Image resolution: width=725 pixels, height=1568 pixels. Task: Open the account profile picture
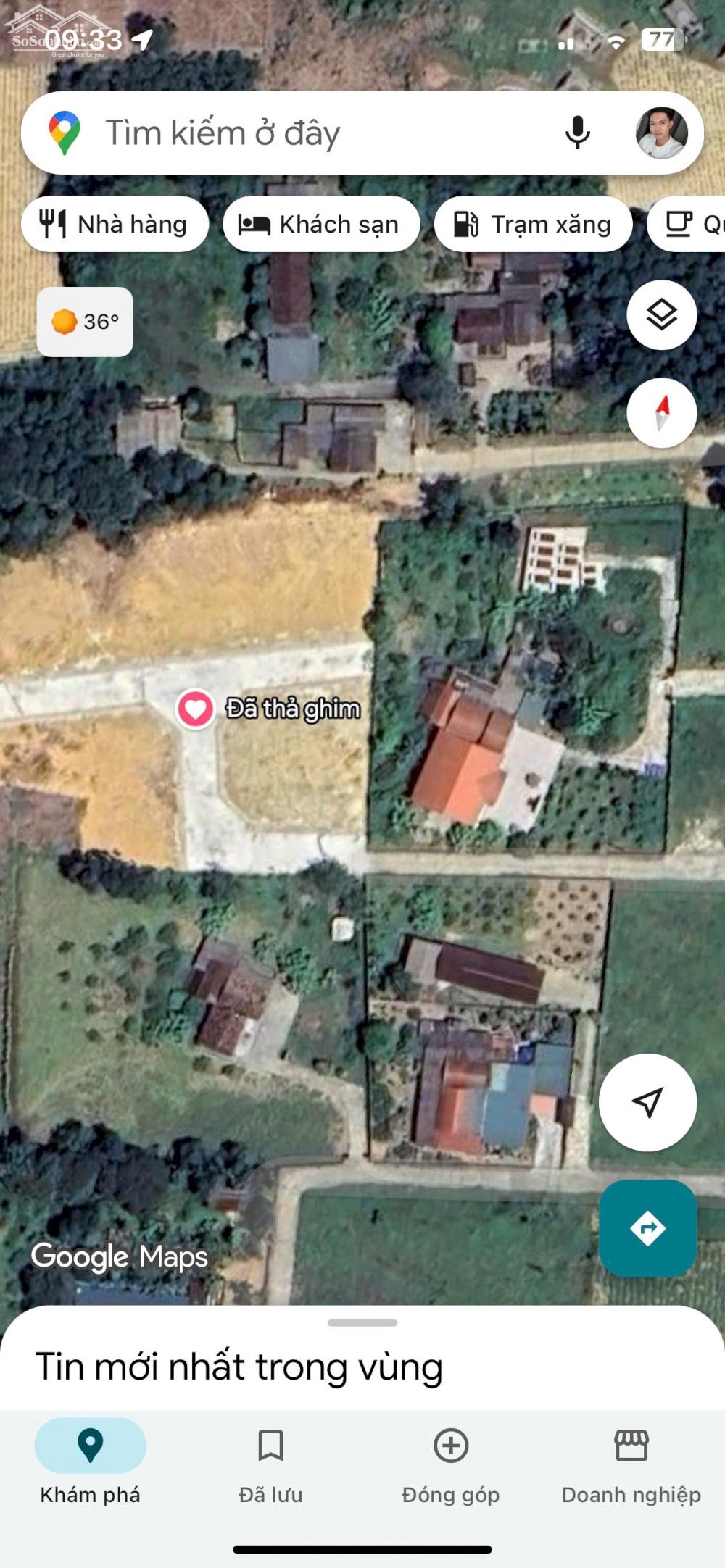pos(661,133)
